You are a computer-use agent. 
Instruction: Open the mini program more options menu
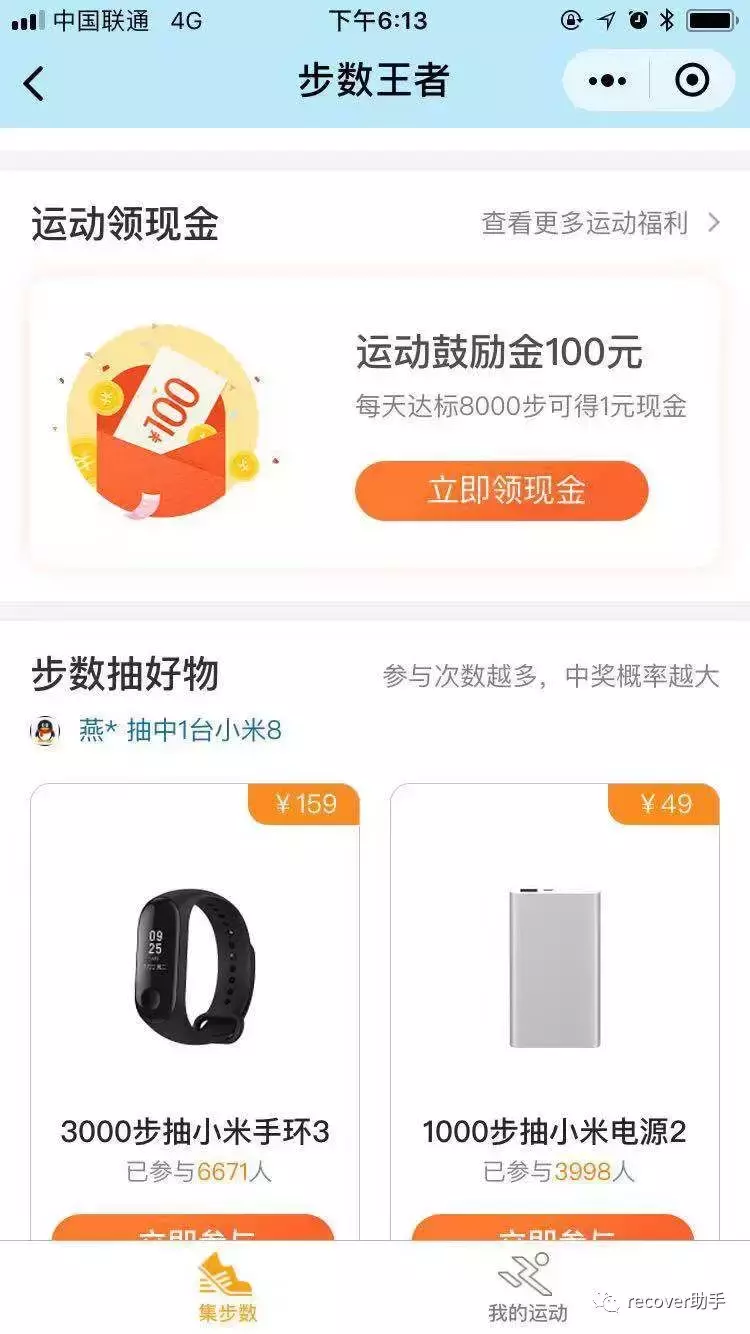pyautogui.click(x=607, y=81)
